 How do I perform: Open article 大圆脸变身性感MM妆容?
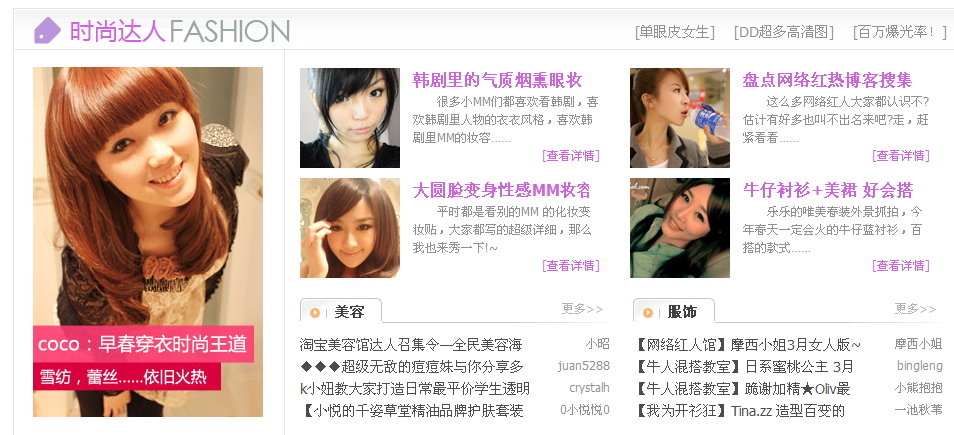501,190
